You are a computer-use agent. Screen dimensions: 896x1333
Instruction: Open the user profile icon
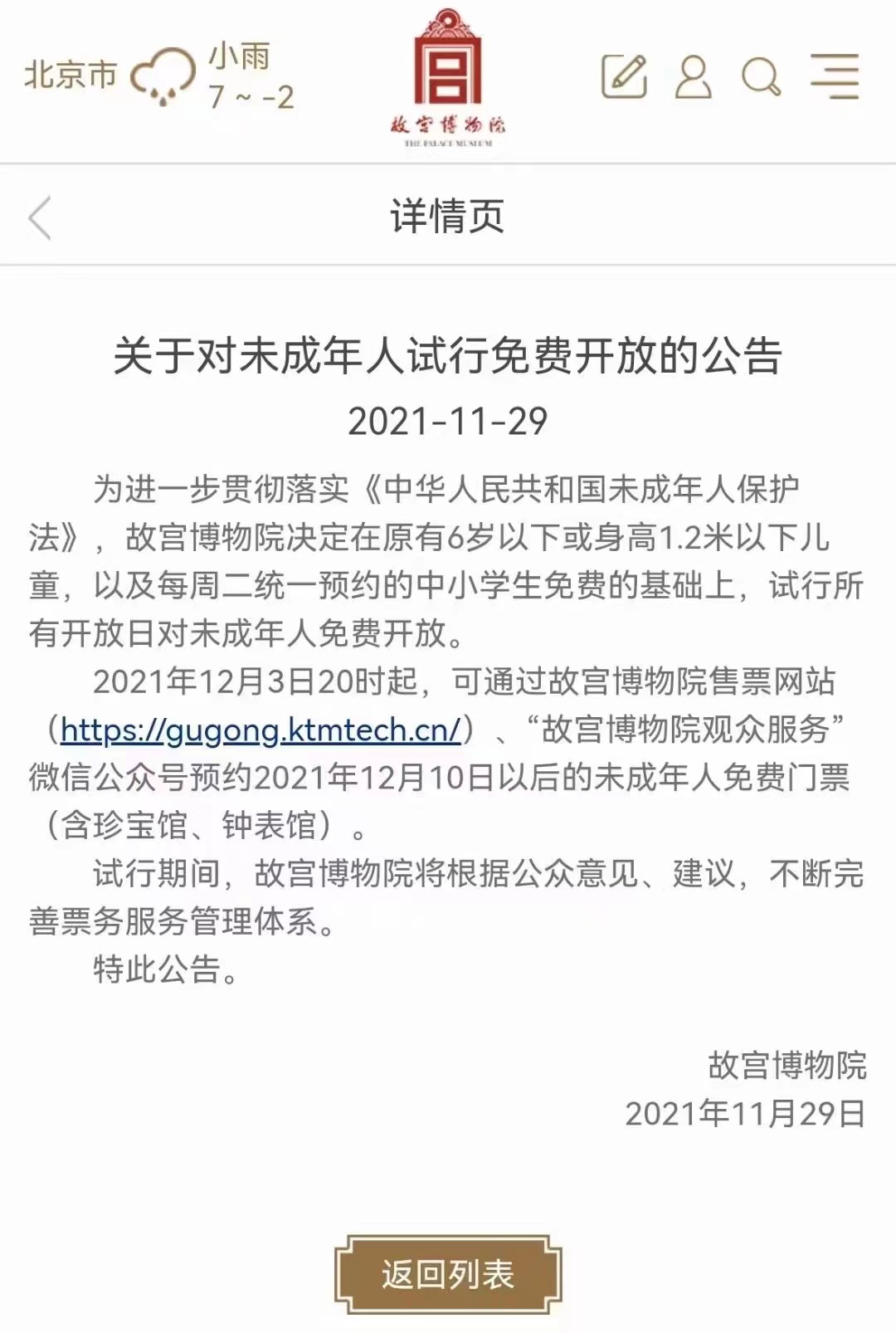click(694, 76)
